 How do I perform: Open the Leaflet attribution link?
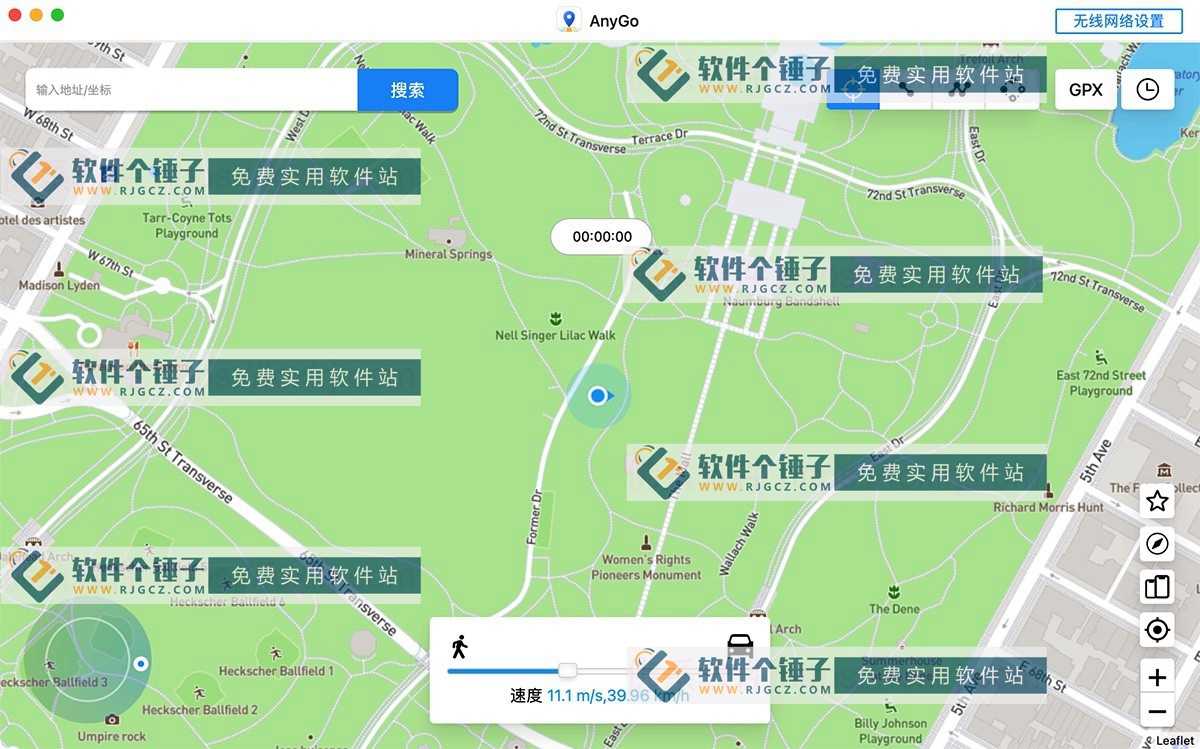[1175, 741]
